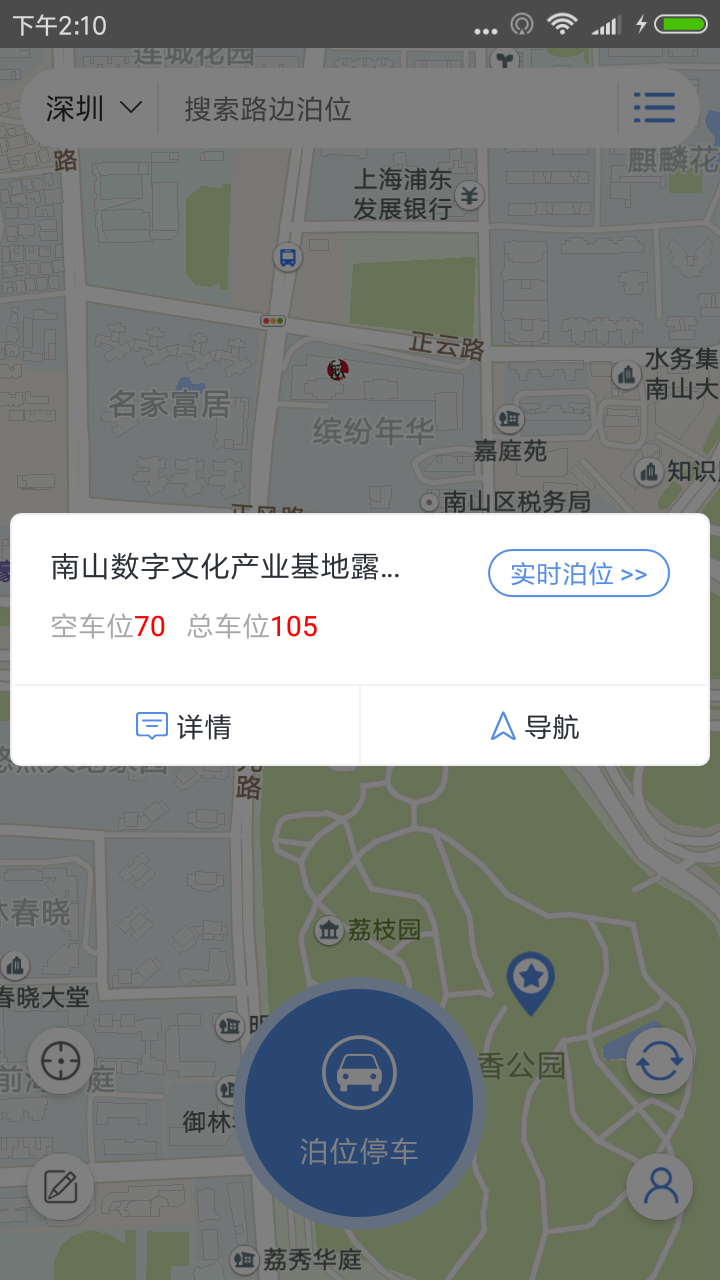Tap the 泊位停车 round button
The height and width of the screenshot is (1281, 721).
359,1103
